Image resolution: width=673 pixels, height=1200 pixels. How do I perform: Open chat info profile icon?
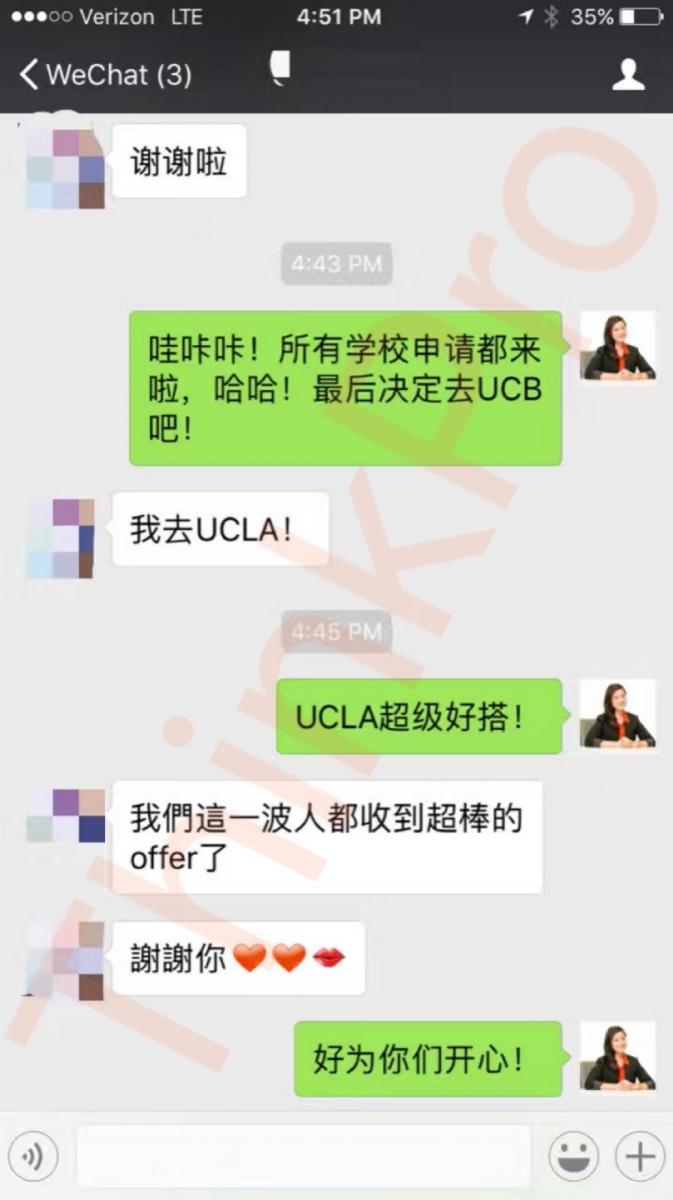pos(628,75)
